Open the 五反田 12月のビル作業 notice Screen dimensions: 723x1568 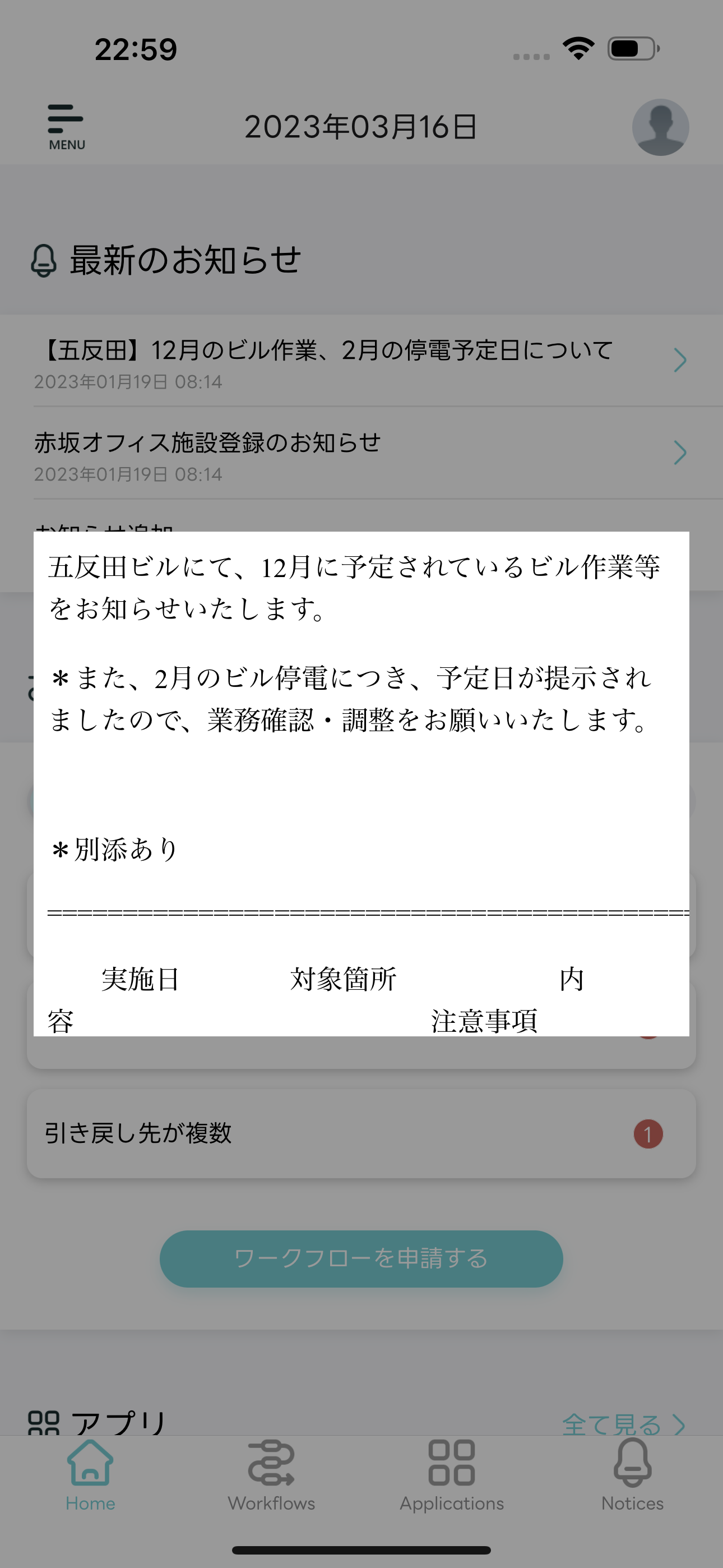coord(359,361)
